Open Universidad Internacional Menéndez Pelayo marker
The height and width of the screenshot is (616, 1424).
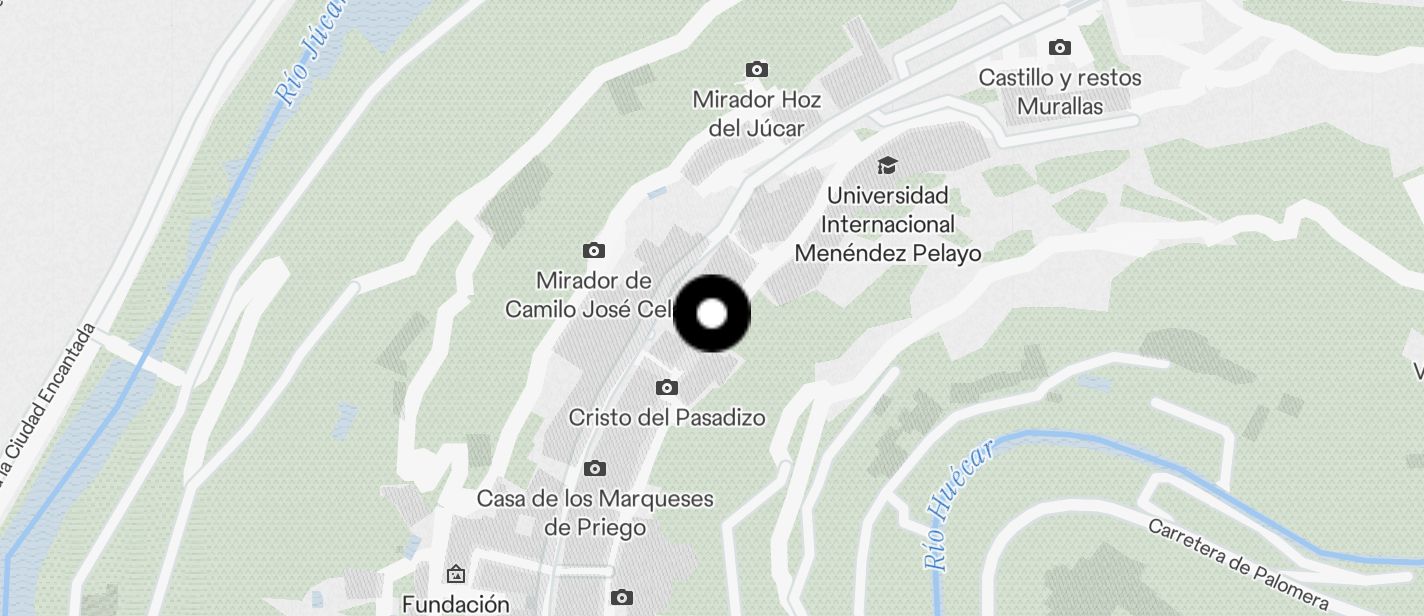pyautogui.click(x=887, y=166)
